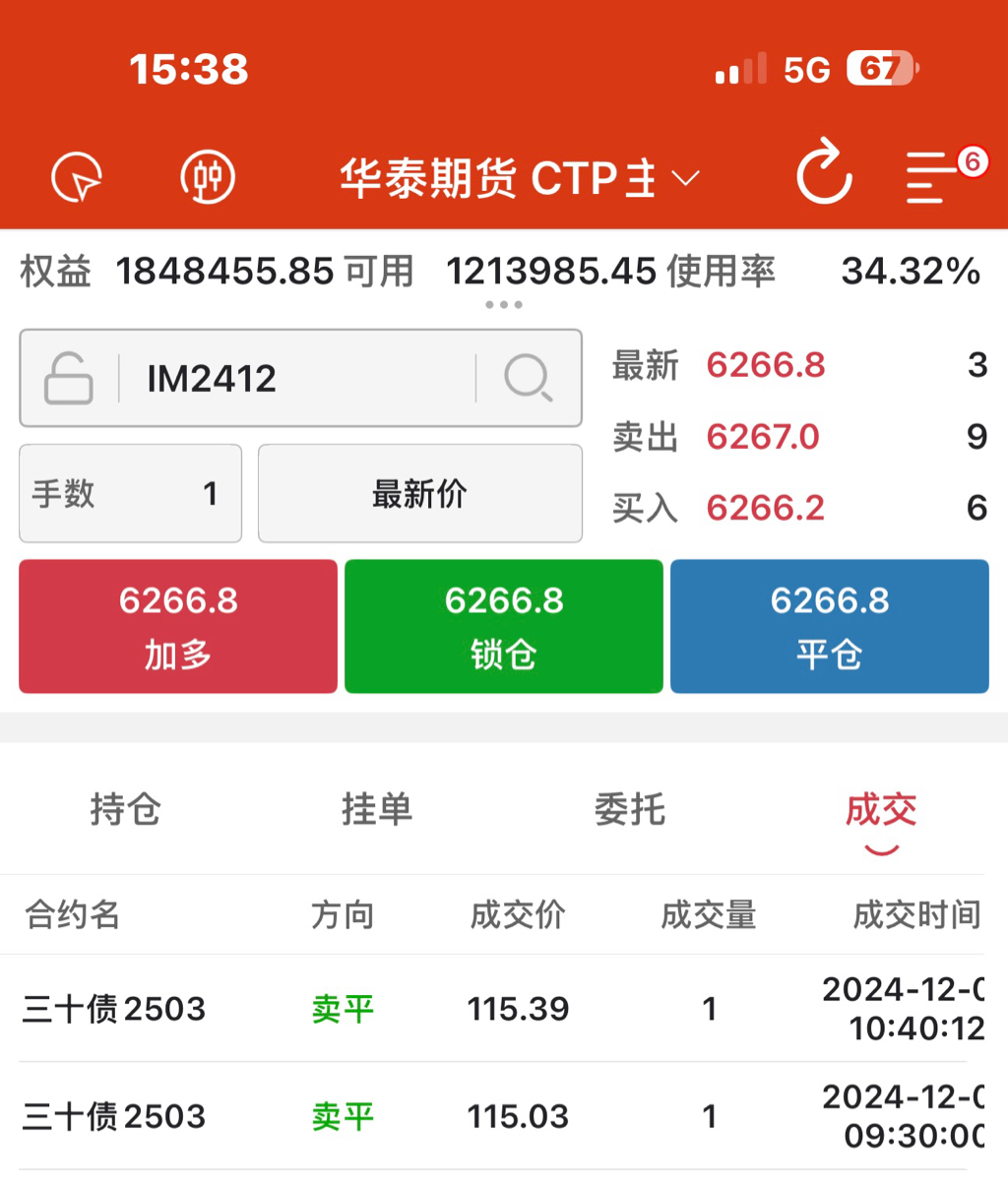Tap the 卖出 price 6267.0
Screen dimensions: 1008x1183
[x=762, y=437]
